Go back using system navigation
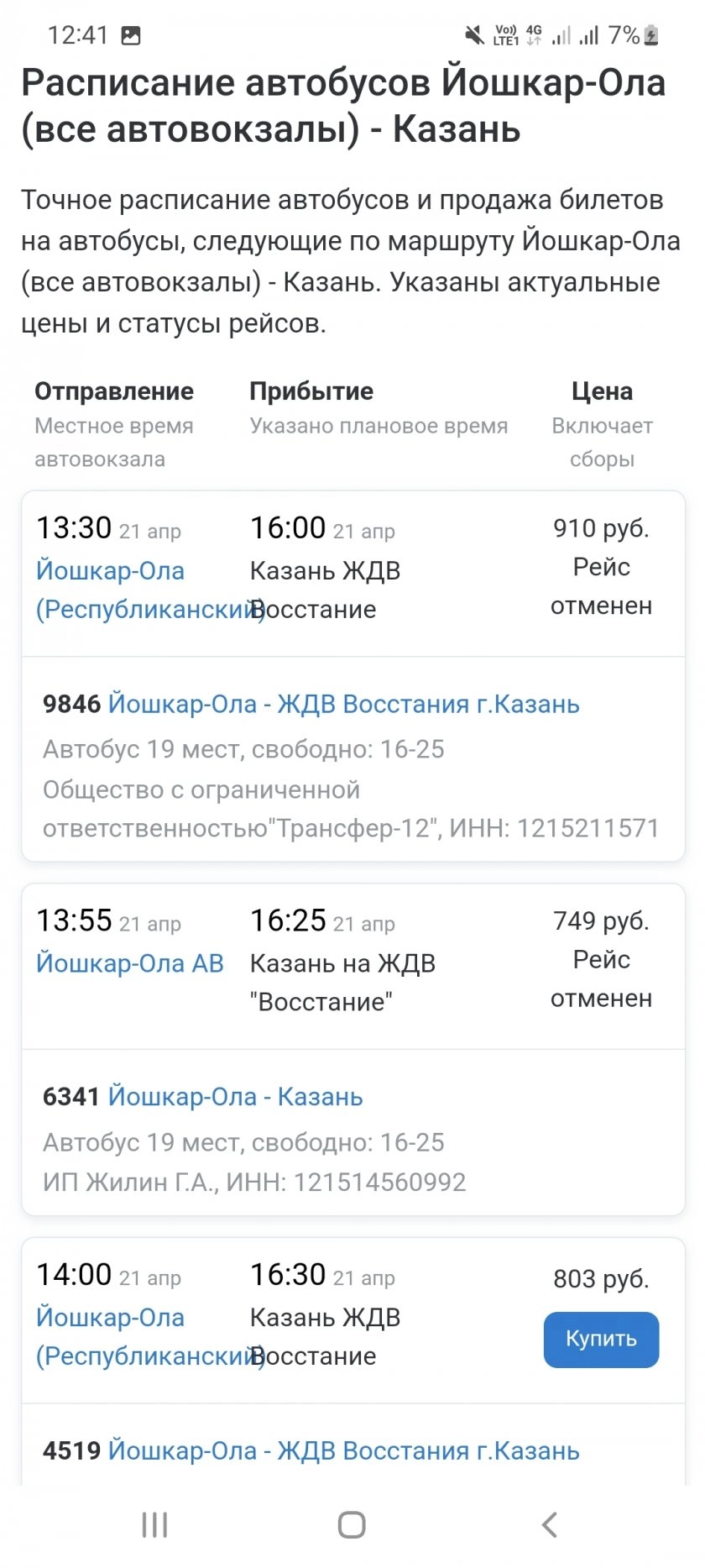Image resolution: width=705 pixels, height=1568 pixels. click(x=550, y=1524)
